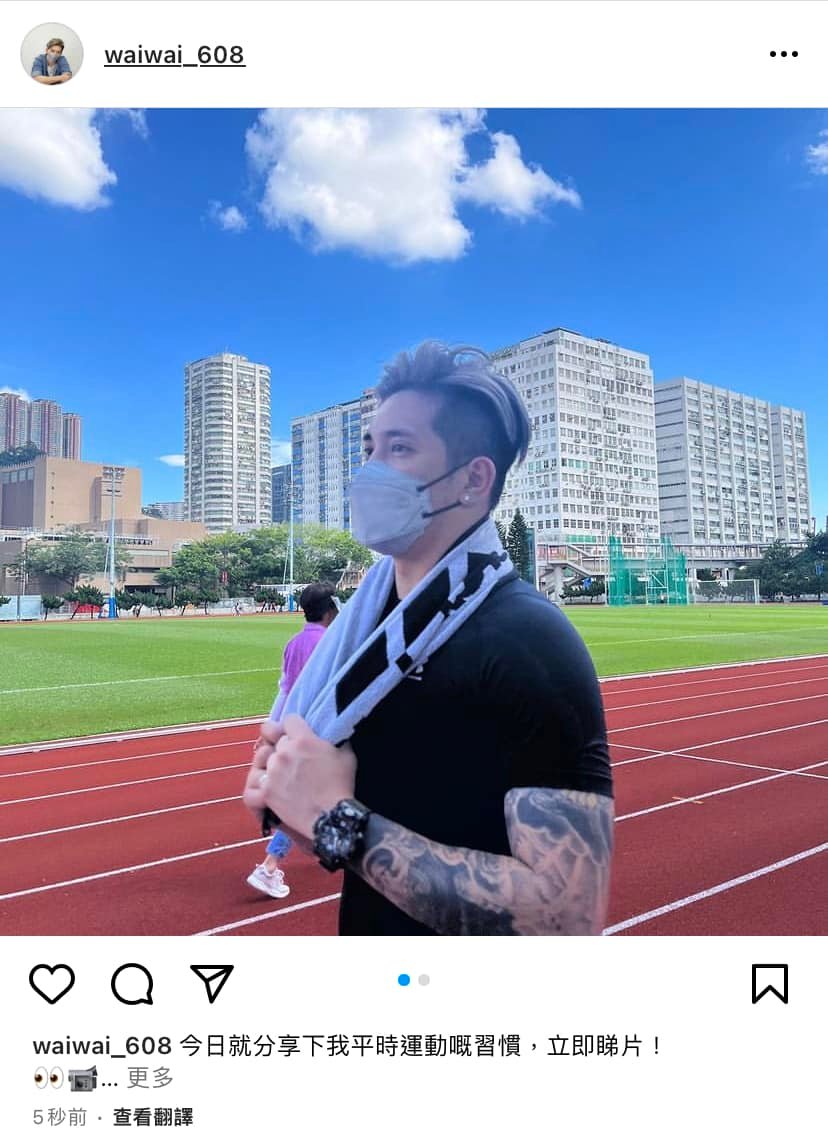This screenshot has height=1140, width=828.
Task: Open the three-dot post options menu
Action: (783, 54)
